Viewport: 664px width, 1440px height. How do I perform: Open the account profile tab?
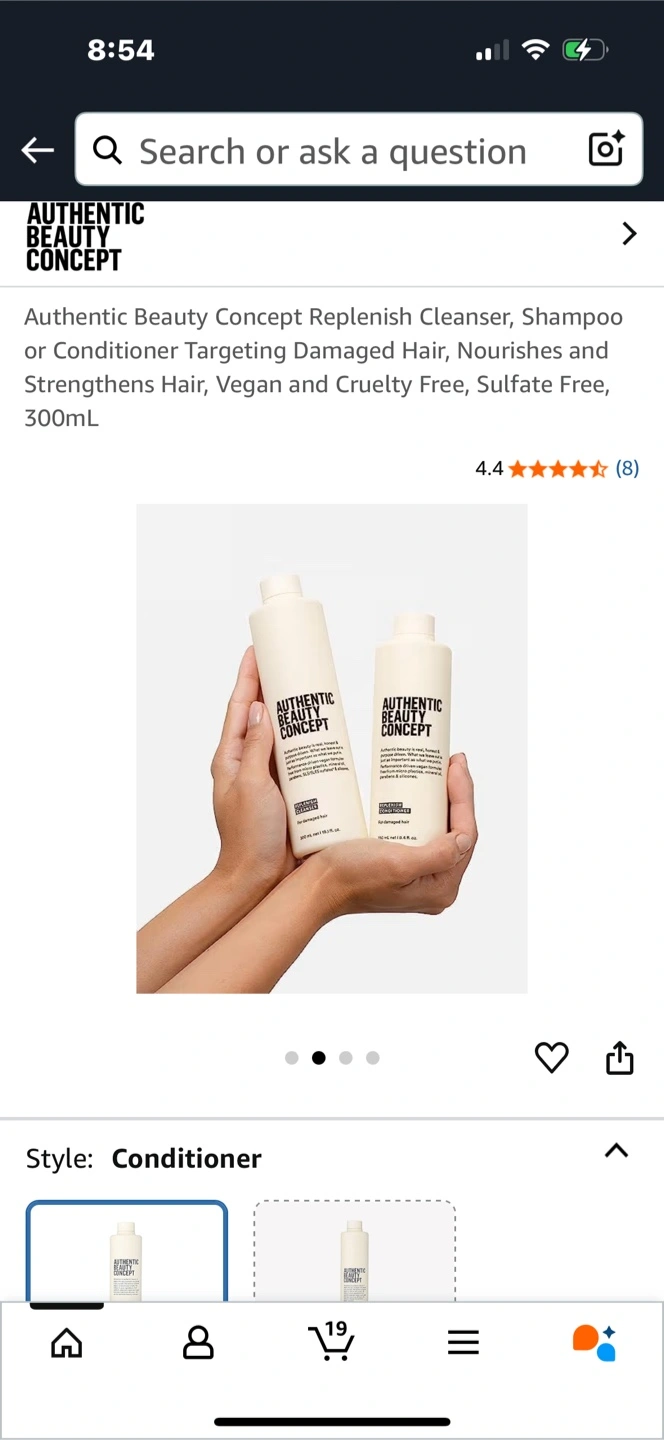pos(198,1343)
